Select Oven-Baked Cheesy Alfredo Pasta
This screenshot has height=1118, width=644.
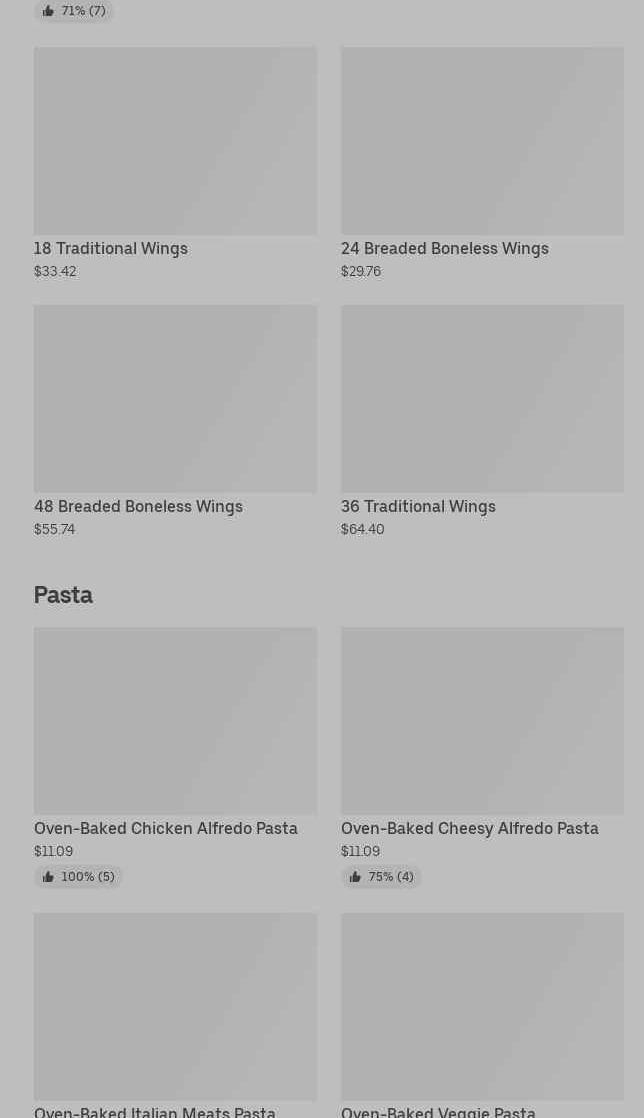coord(482,757)
